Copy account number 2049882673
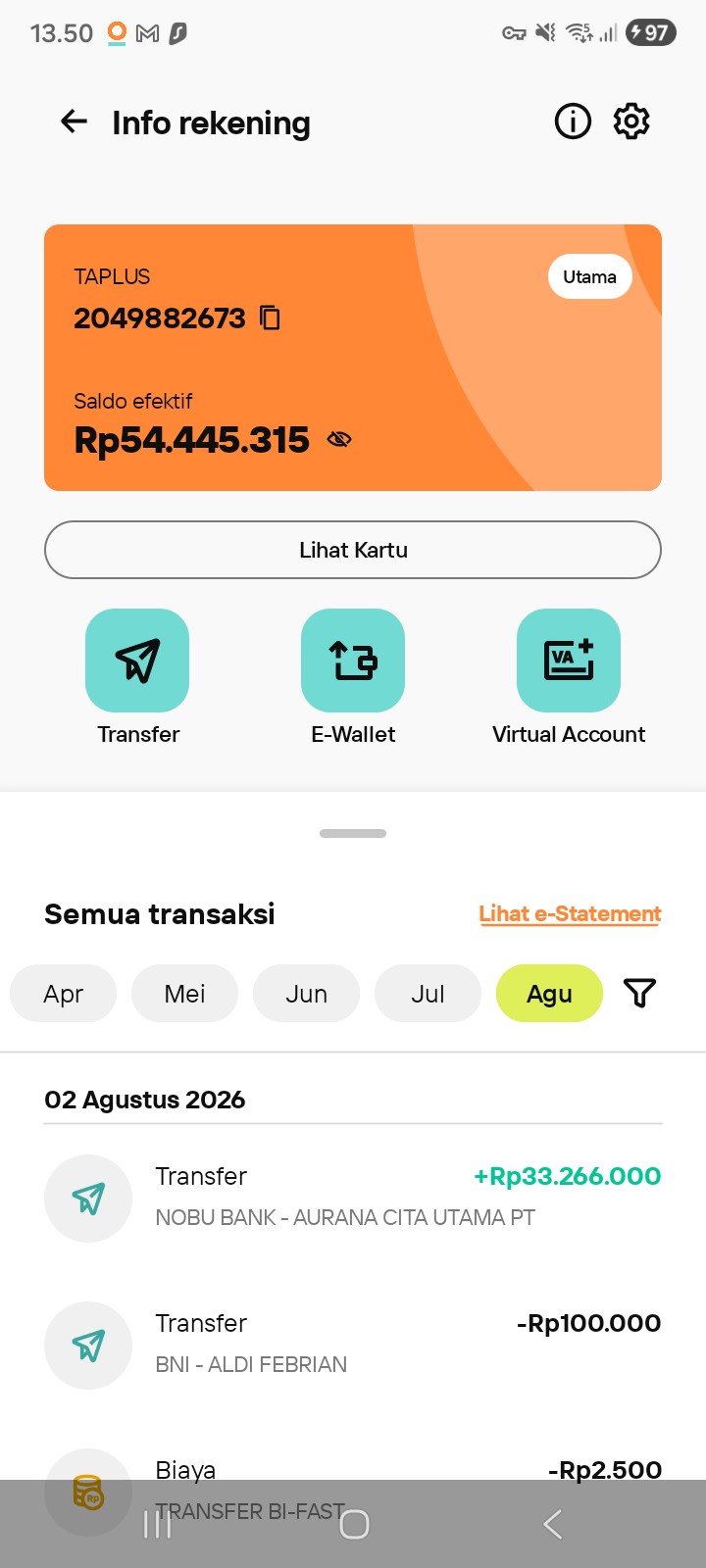The image size is (706, 1568). (x=270, y=318)
